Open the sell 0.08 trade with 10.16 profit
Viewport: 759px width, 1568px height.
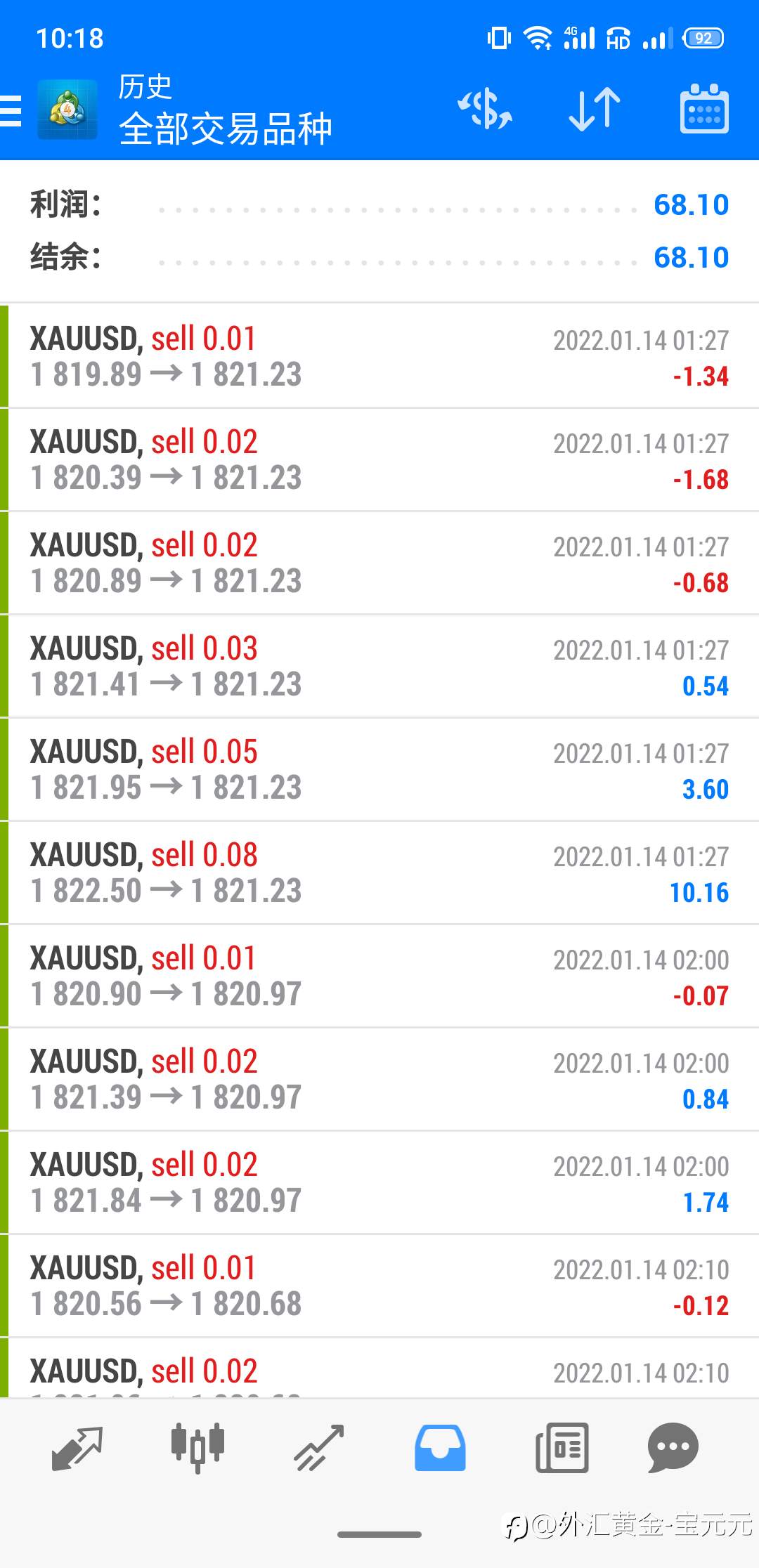pyautogui.click(x=379, y=873)
